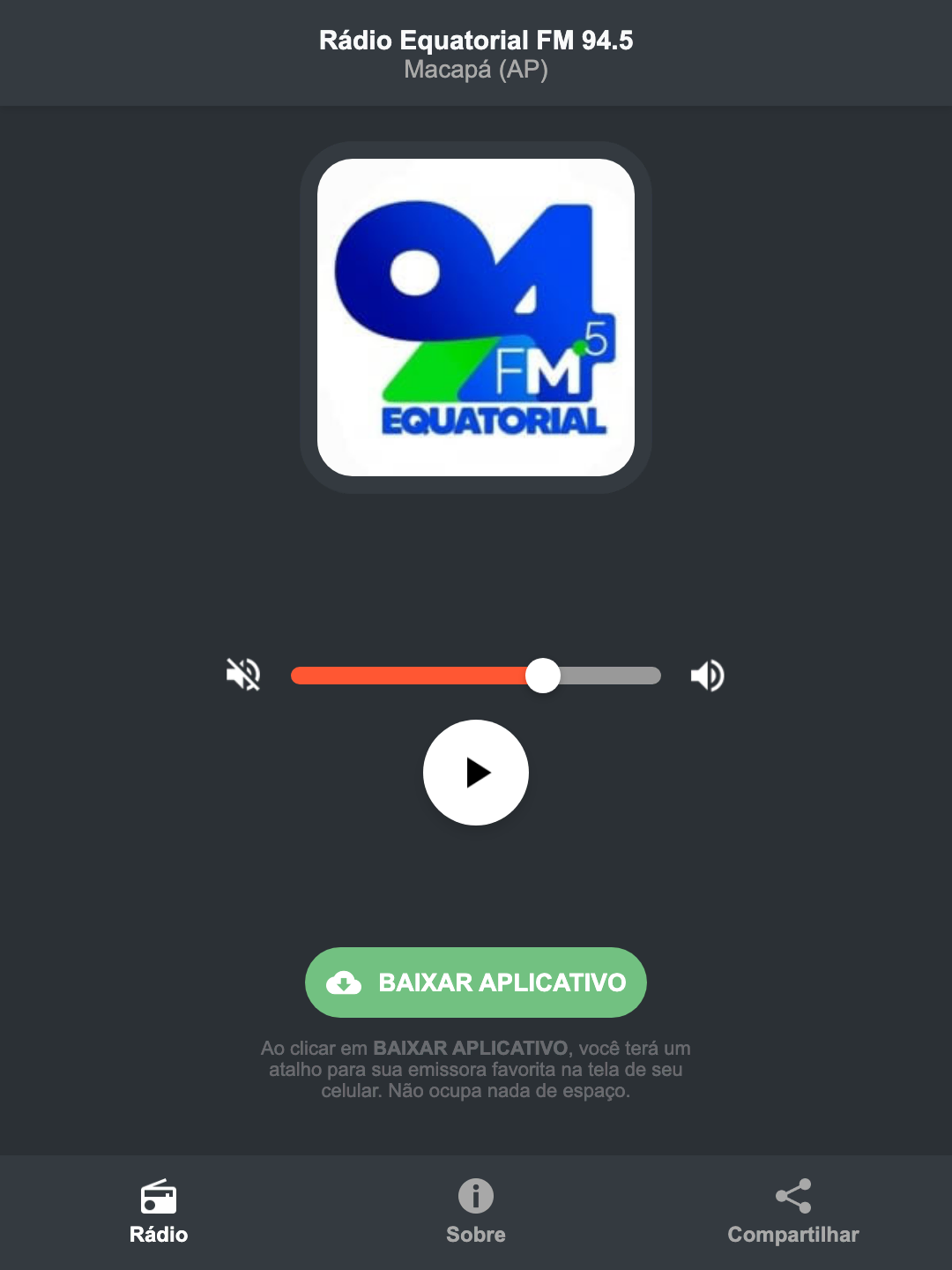
Task: Click the download cloud icon on green button
Action: point(346,982)
